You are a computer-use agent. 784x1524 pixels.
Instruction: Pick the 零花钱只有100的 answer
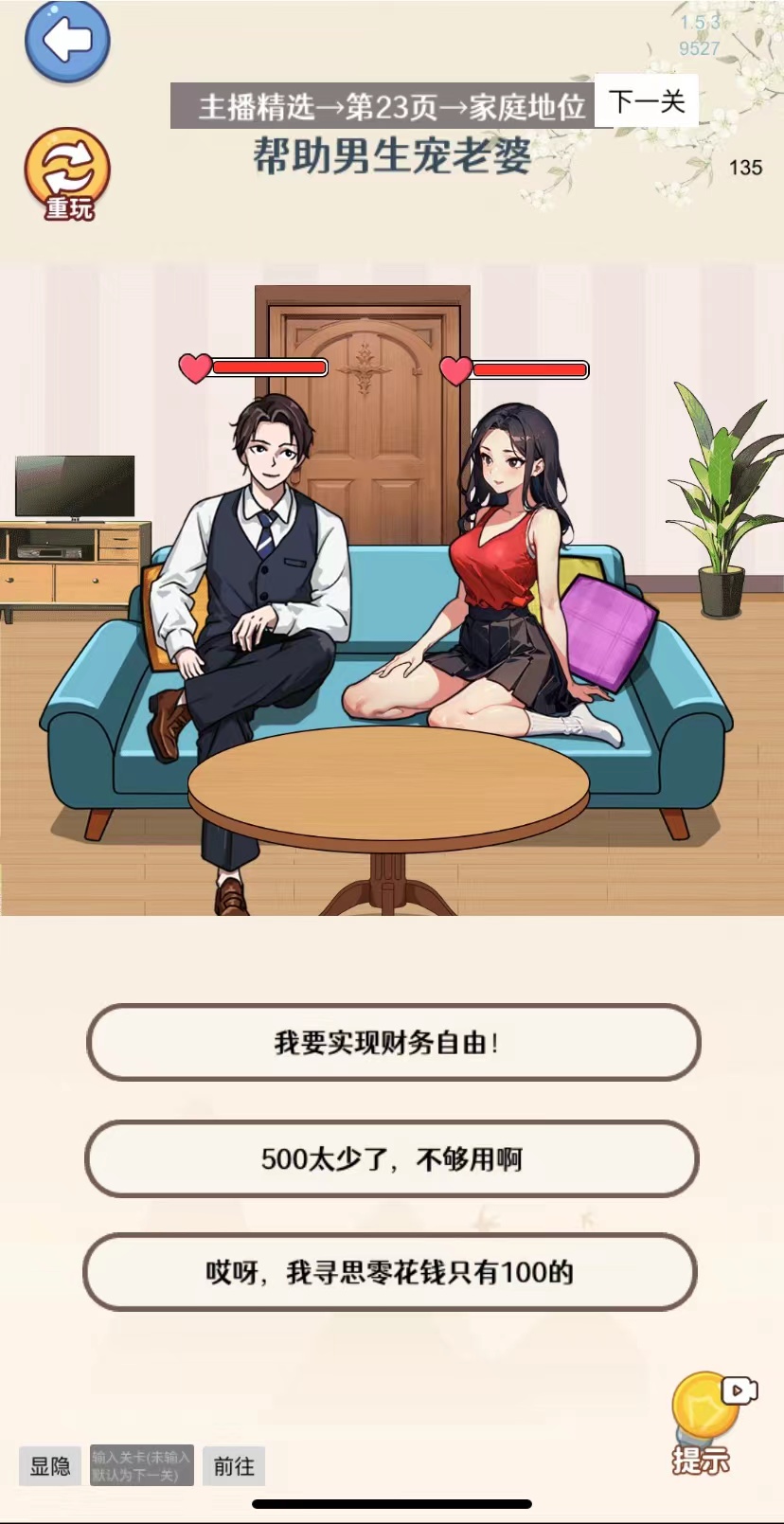390,1272
